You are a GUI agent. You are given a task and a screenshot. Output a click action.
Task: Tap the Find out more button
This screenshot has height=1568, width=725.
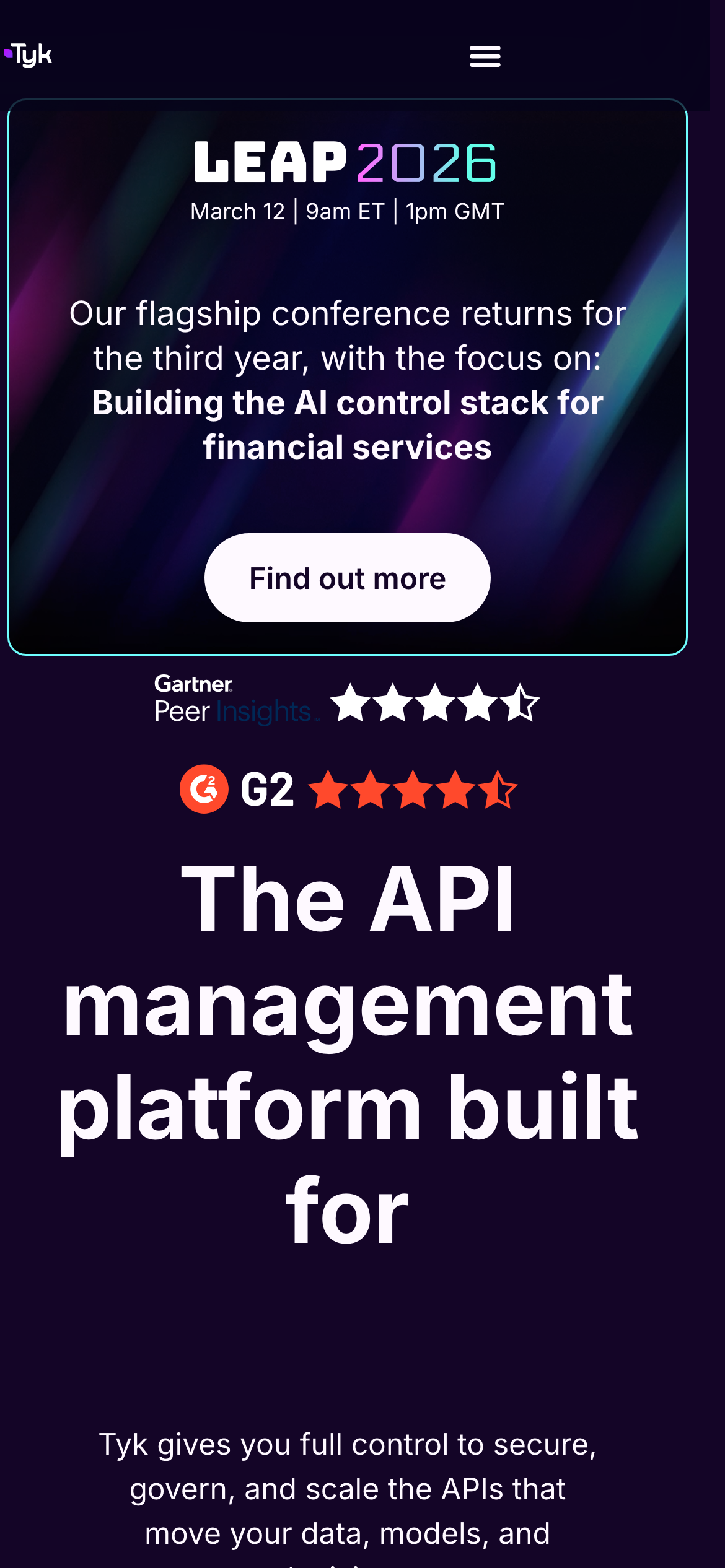click(347, 578)
